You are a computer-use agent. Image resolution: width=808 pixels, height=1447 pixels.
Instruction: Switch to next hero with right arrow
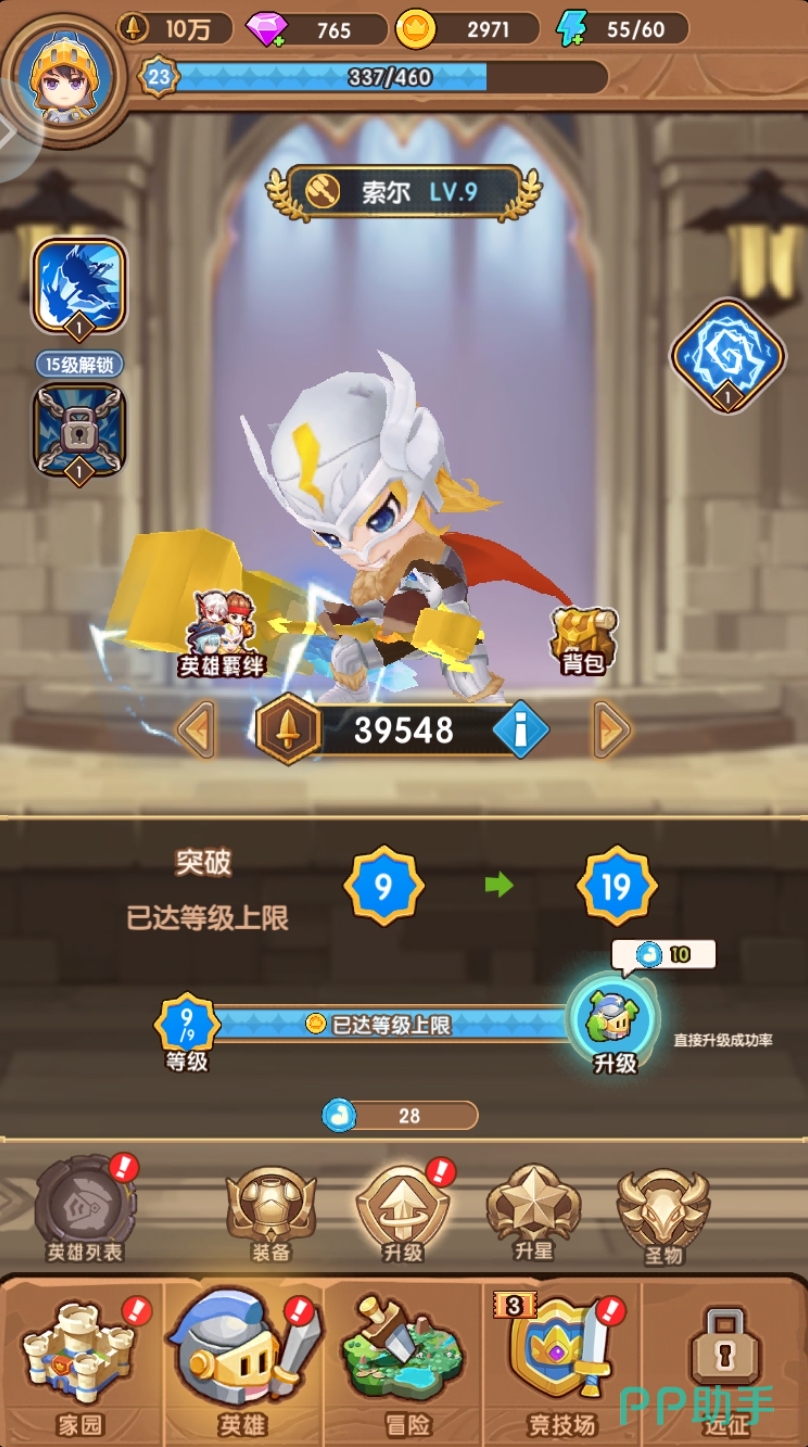(612, 730)
